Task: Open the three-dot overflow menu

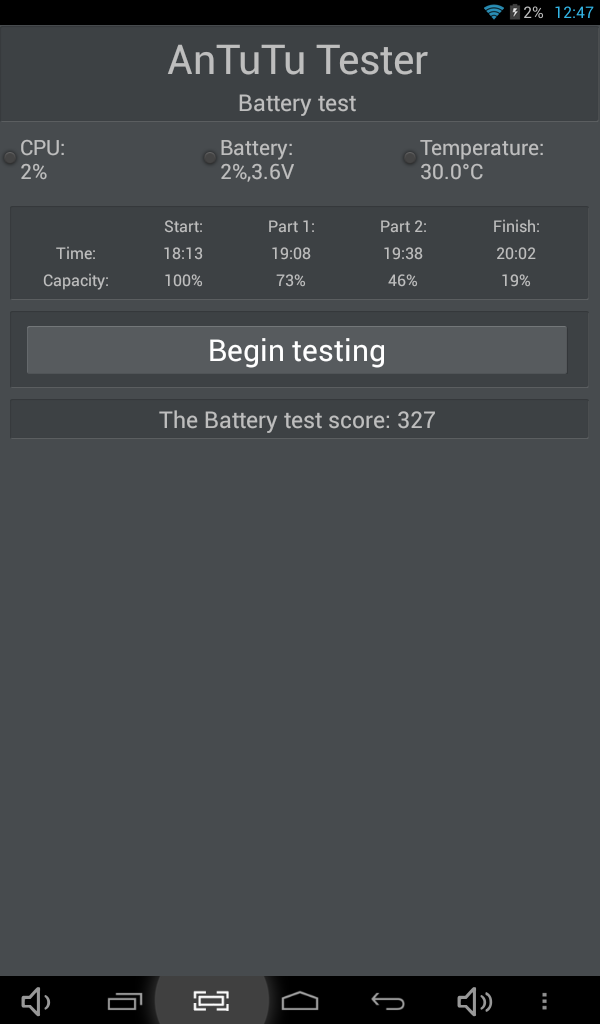Action: 544,1001
